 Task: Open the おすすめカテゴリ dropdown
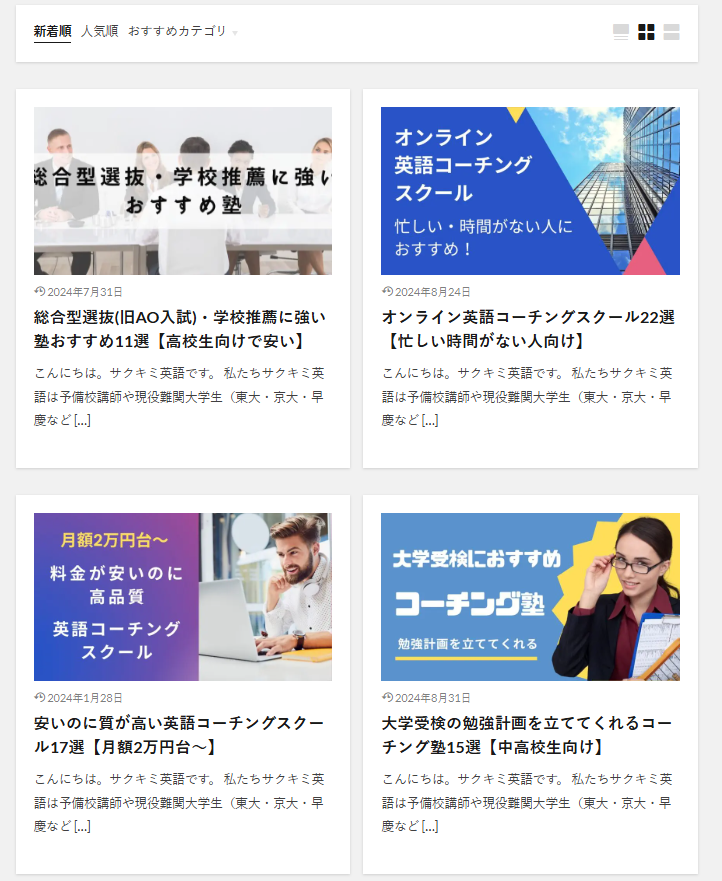click(178, 31)
